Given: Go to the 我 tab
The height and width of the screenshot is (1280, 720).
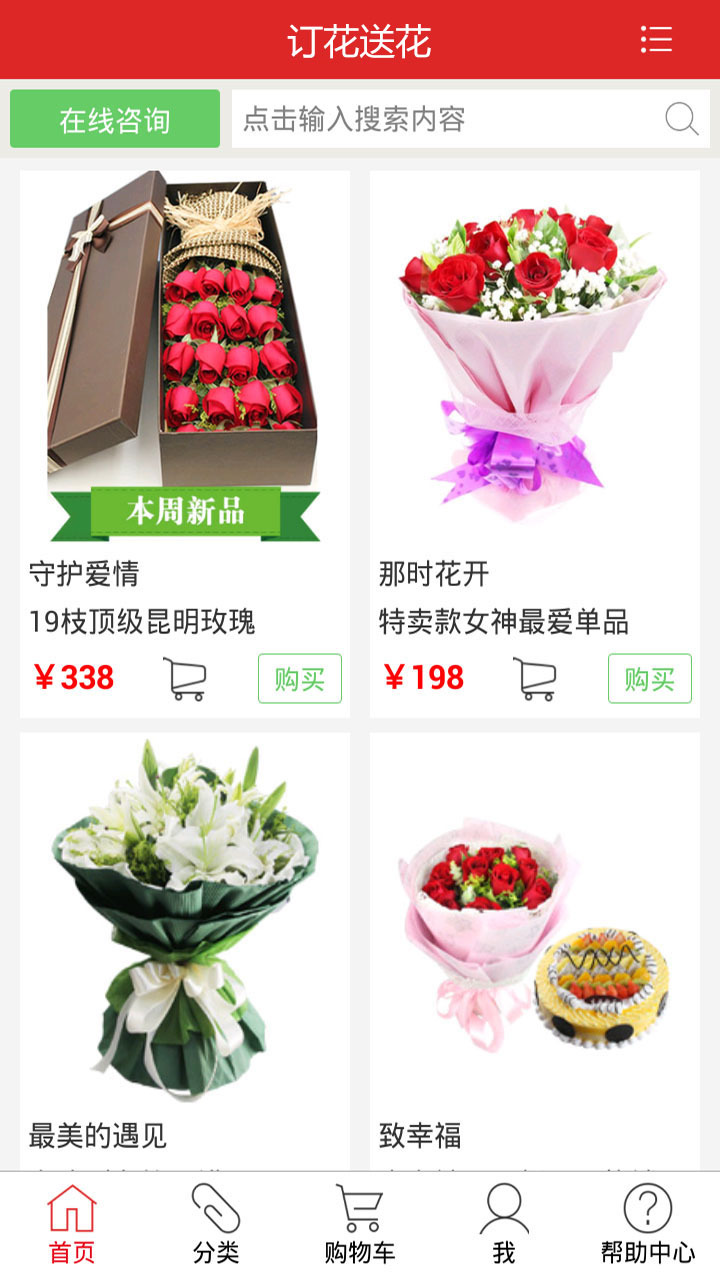Looking at the screenshot, I should click(504, 1224).
